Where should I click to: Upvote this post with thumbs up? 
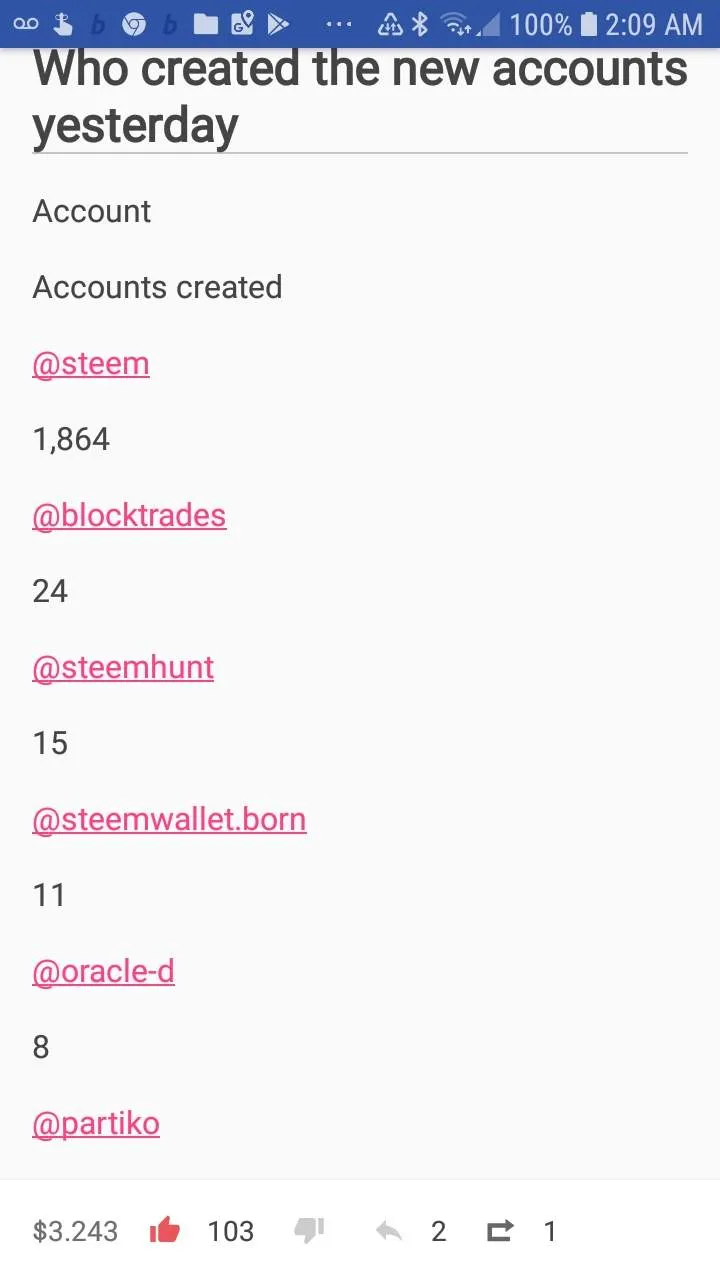(x=164, y=1231)
